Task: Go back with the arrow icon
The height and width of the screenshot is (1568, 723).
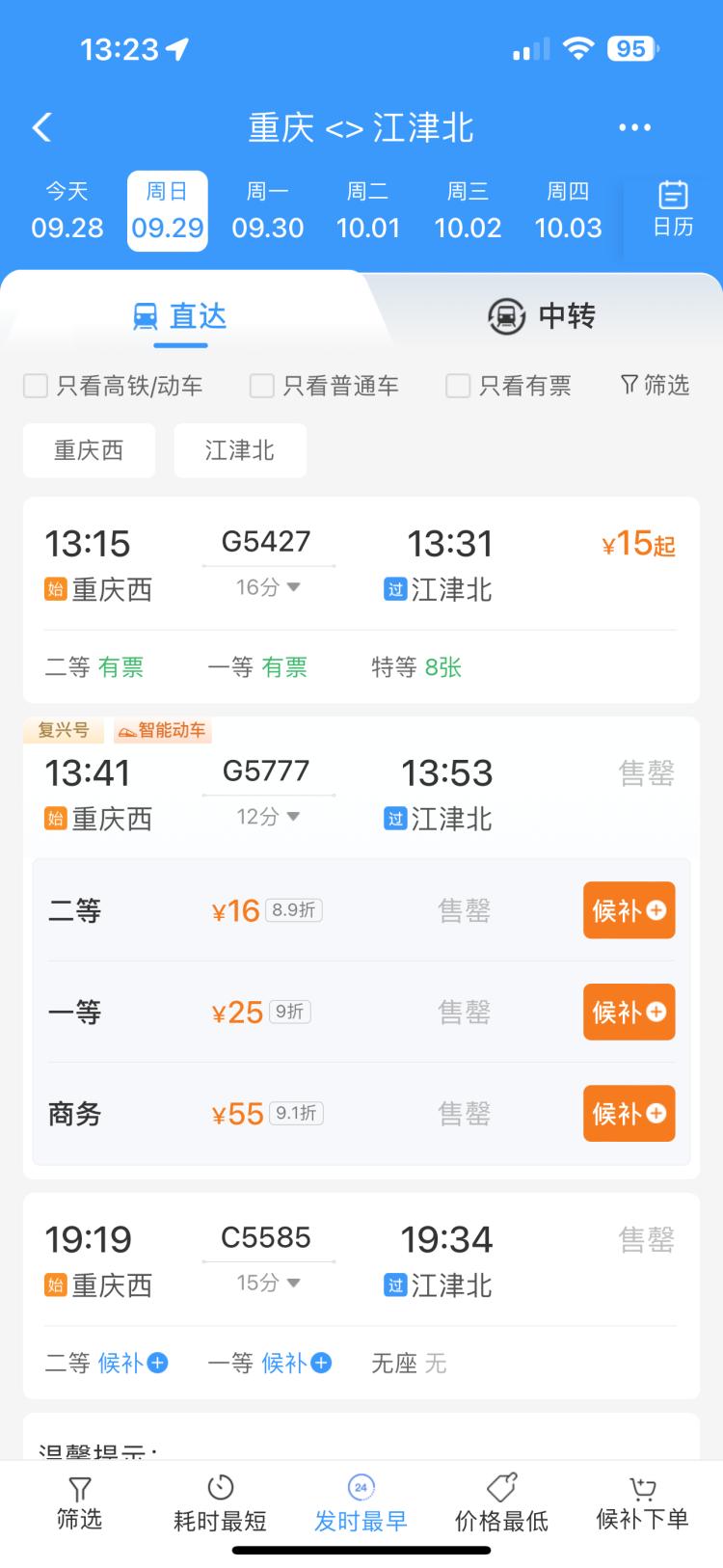Action: [x=42, y=127]
